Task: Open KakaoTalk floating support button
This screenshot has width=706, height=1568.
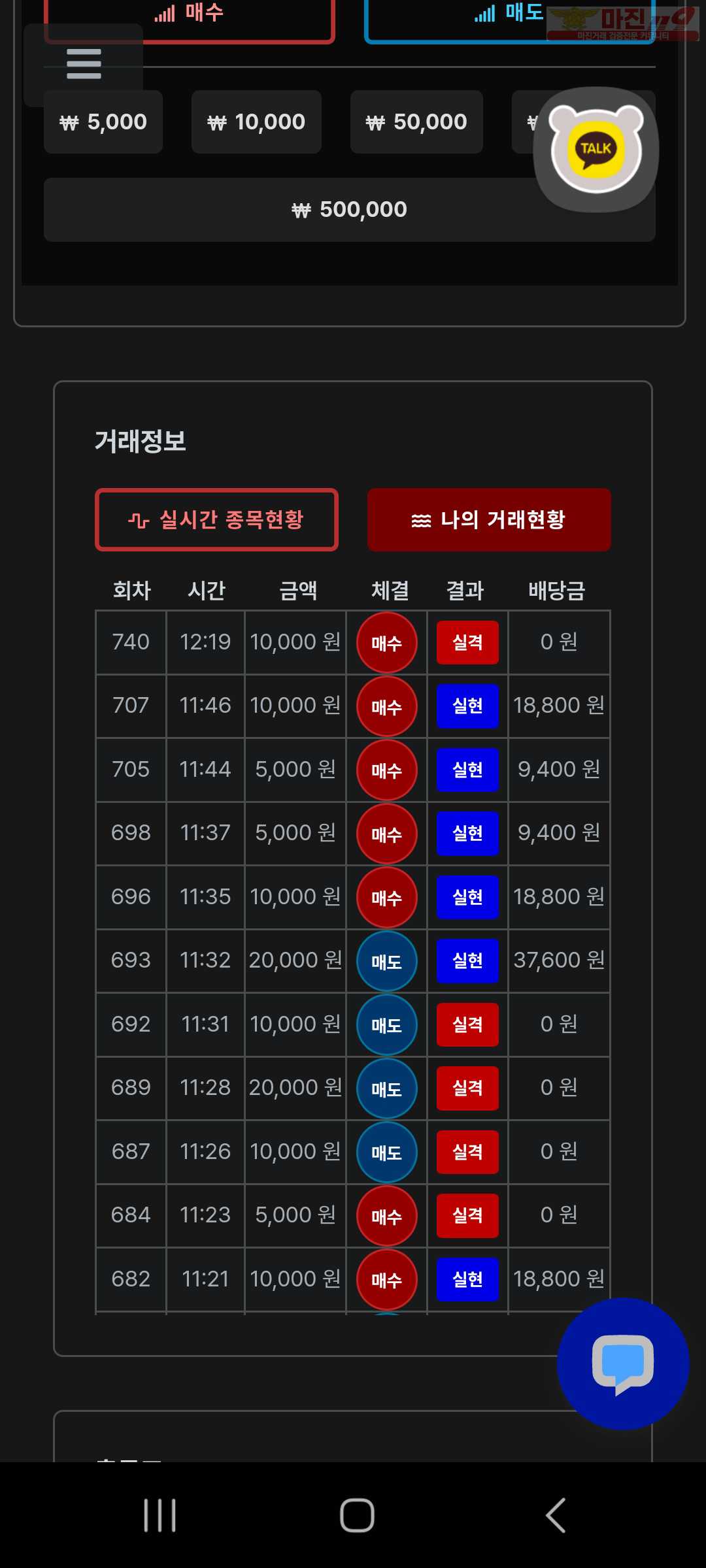Action: point(596,150)
